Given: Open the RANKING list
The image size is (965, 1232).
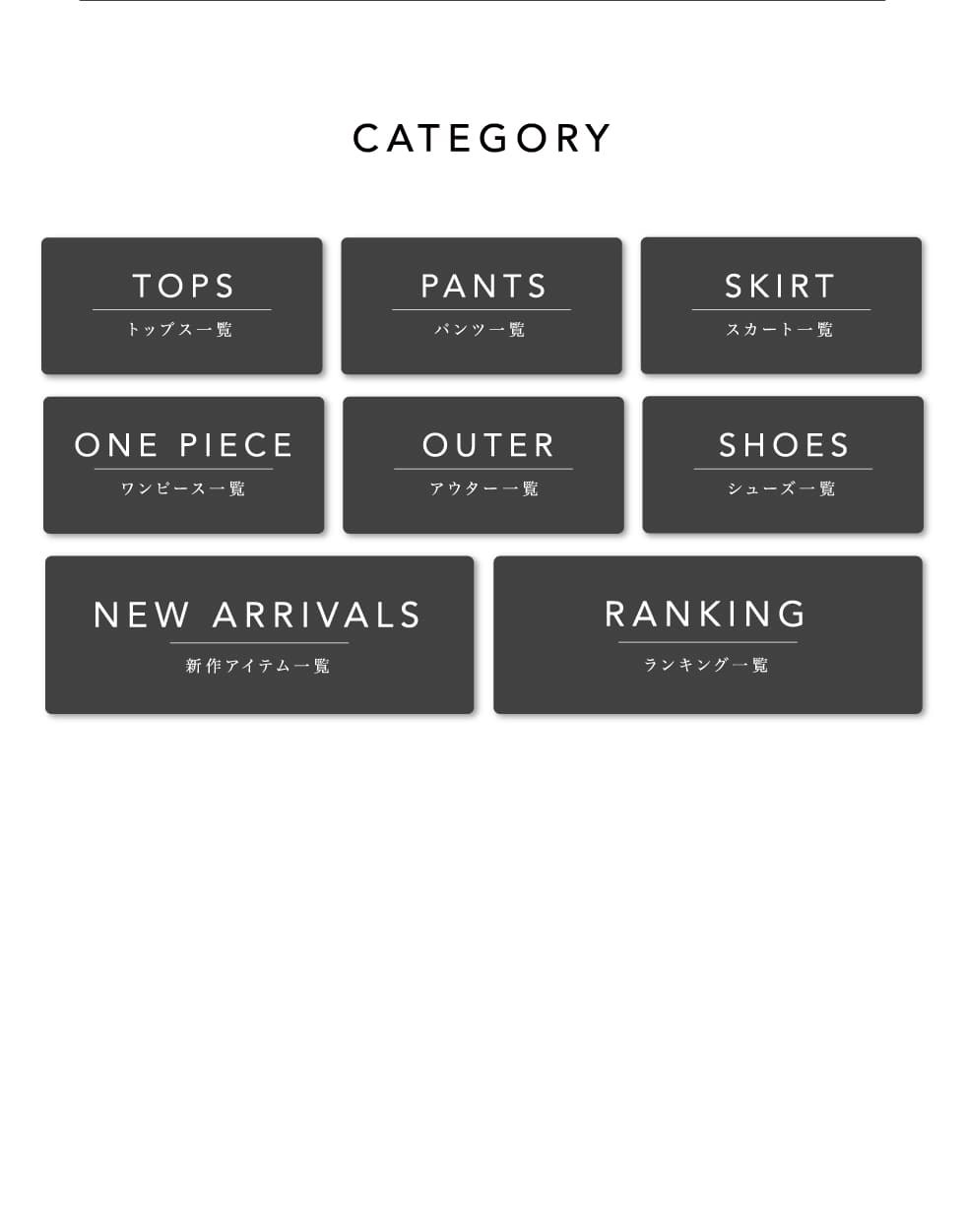Looking at the screenshot, I should click(707, 635).
